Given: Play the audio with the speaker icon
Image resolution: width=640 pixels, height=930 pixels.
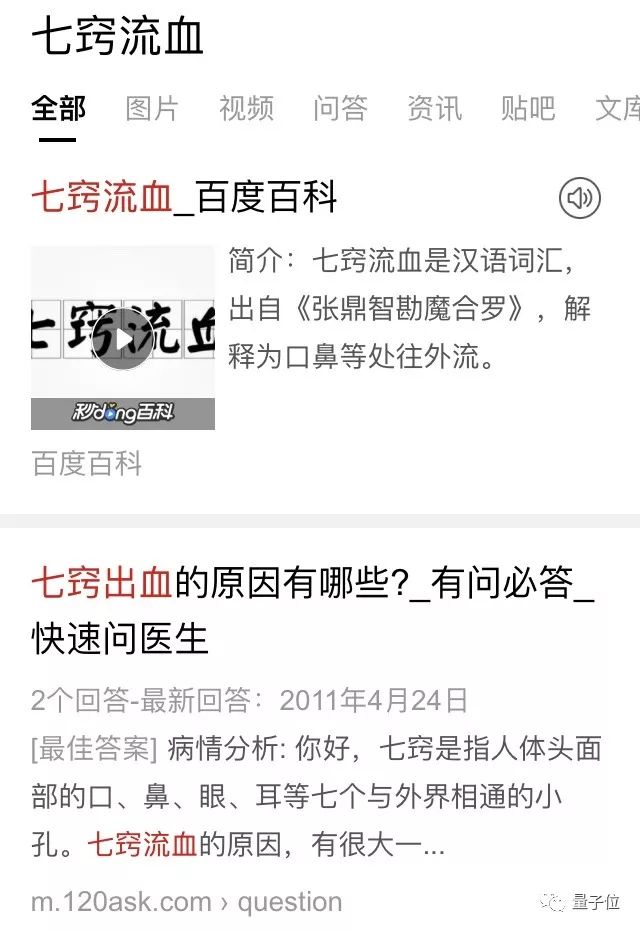Looking at the screenshot, I should (580, 199).
